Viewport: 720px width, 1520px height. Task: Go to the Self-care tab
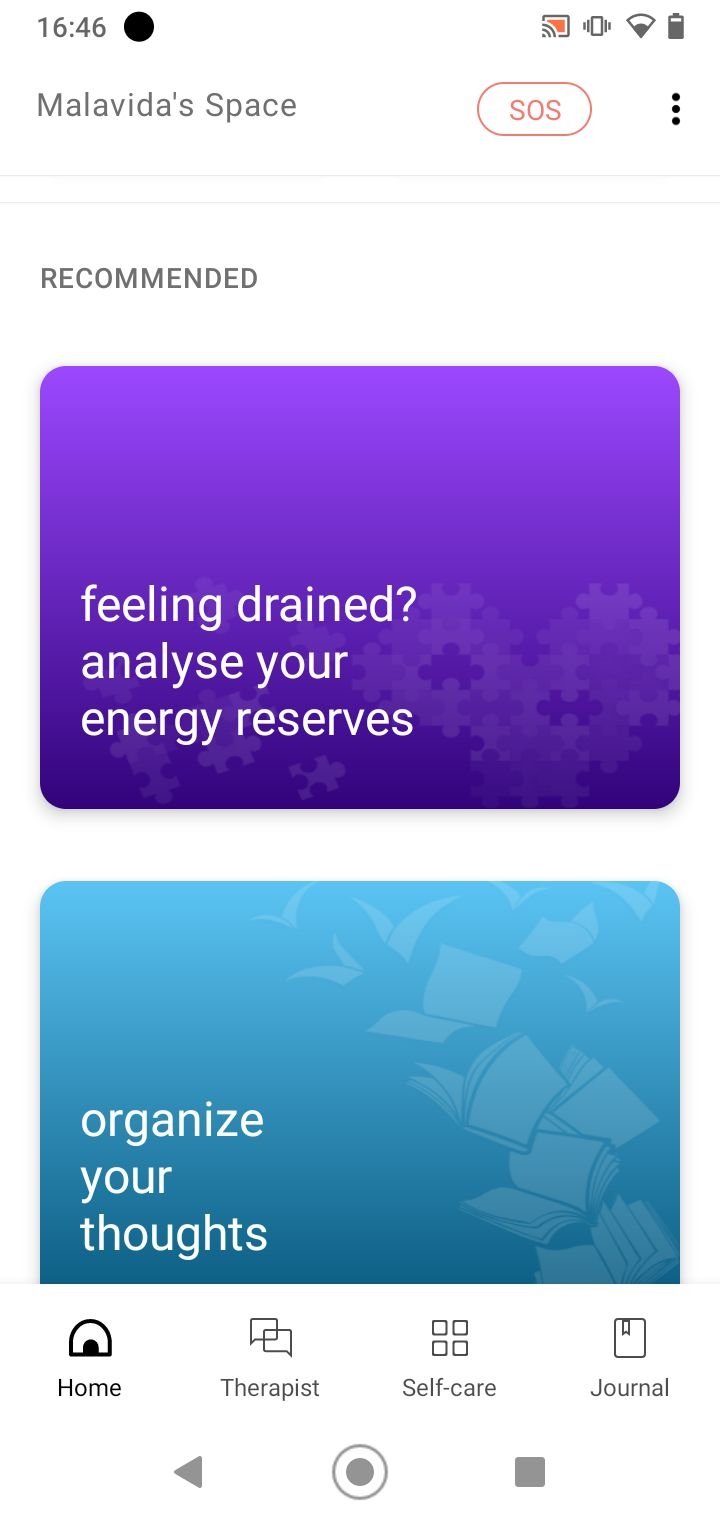449,1358
